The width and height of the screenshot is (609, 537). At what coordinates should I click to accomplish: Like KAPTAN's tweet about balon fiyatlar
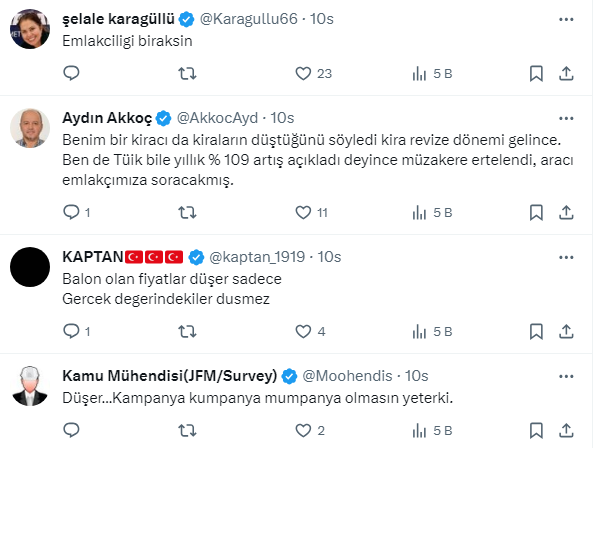click(304, 331)
